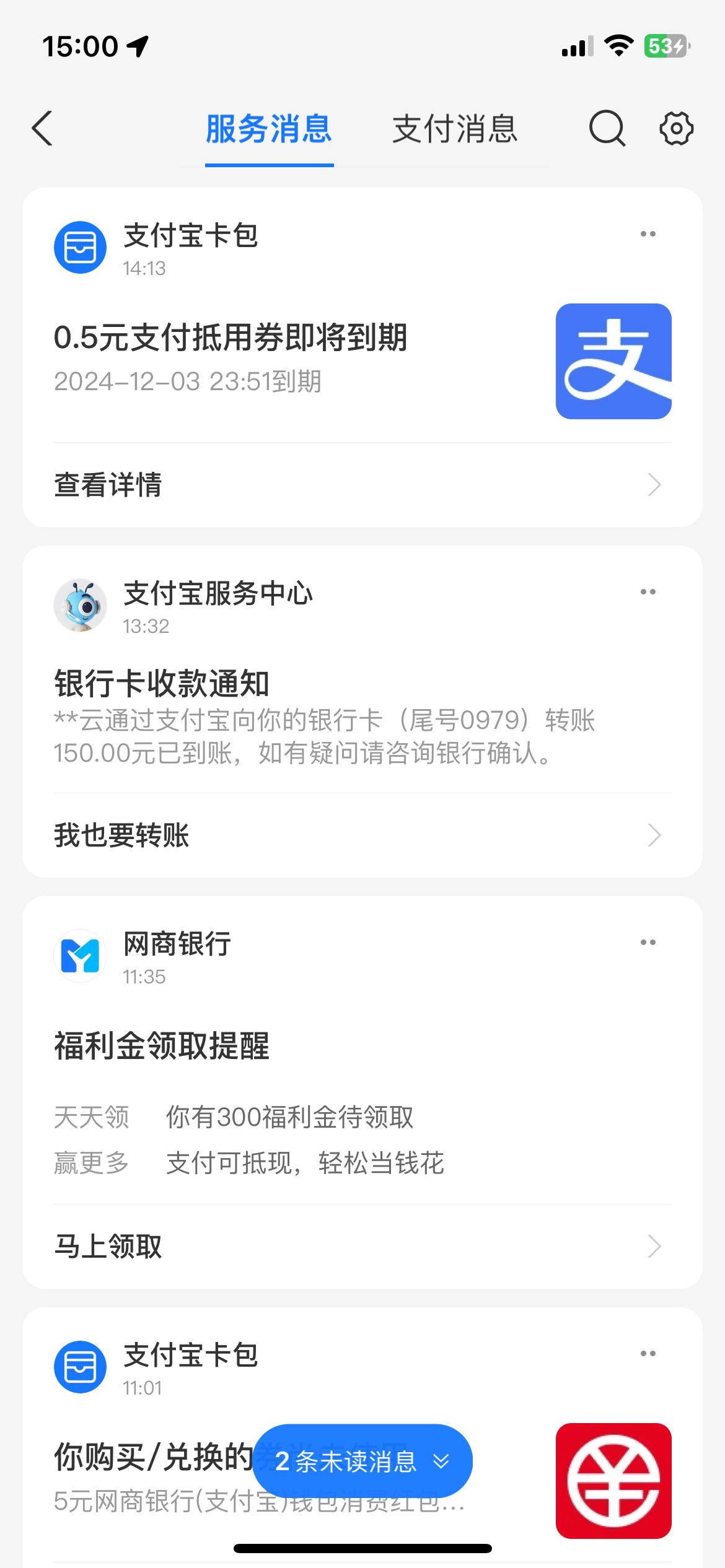The image size is (725, 1568).
Task: Go back using the top-left arrow
Action: [42, 129]
